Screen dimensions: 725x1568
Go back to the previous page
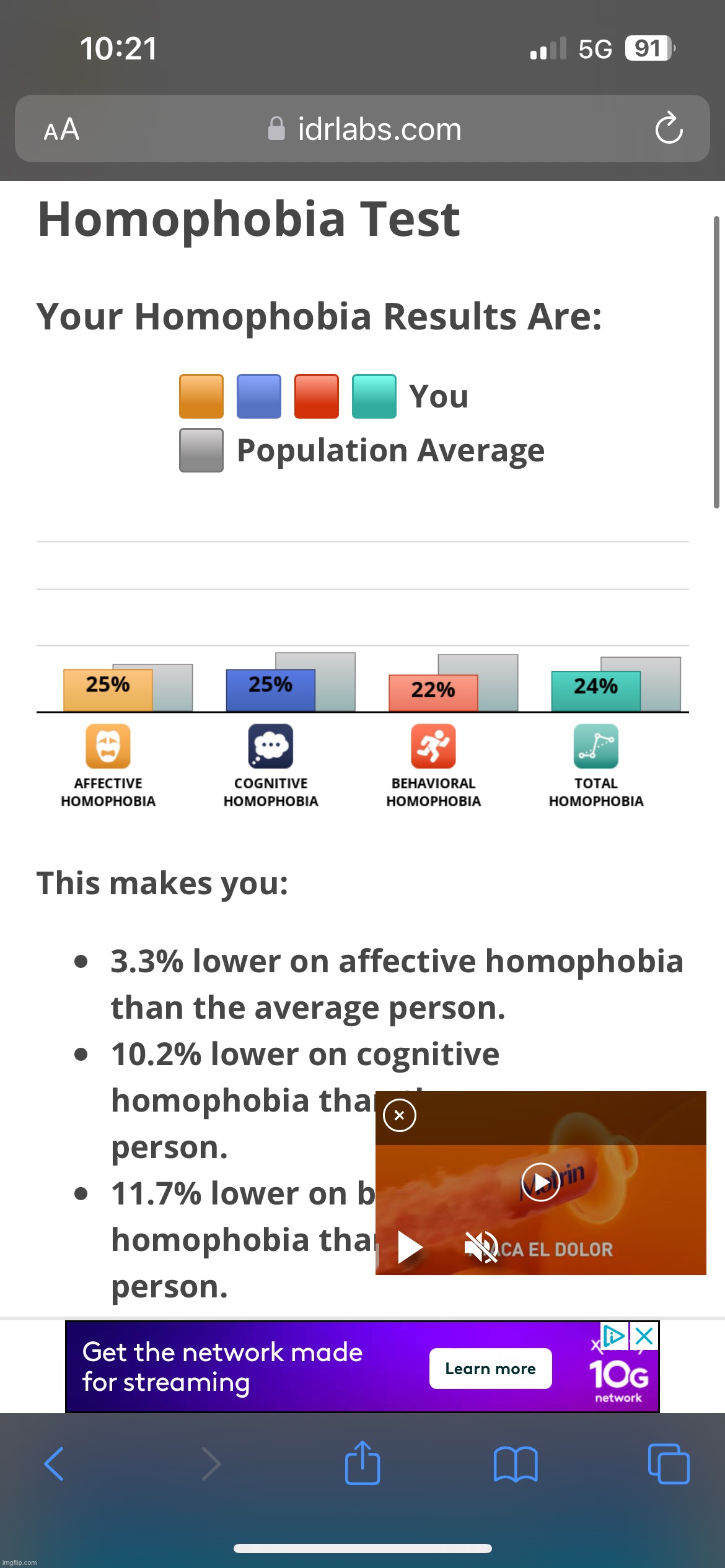click(55, 1464)
